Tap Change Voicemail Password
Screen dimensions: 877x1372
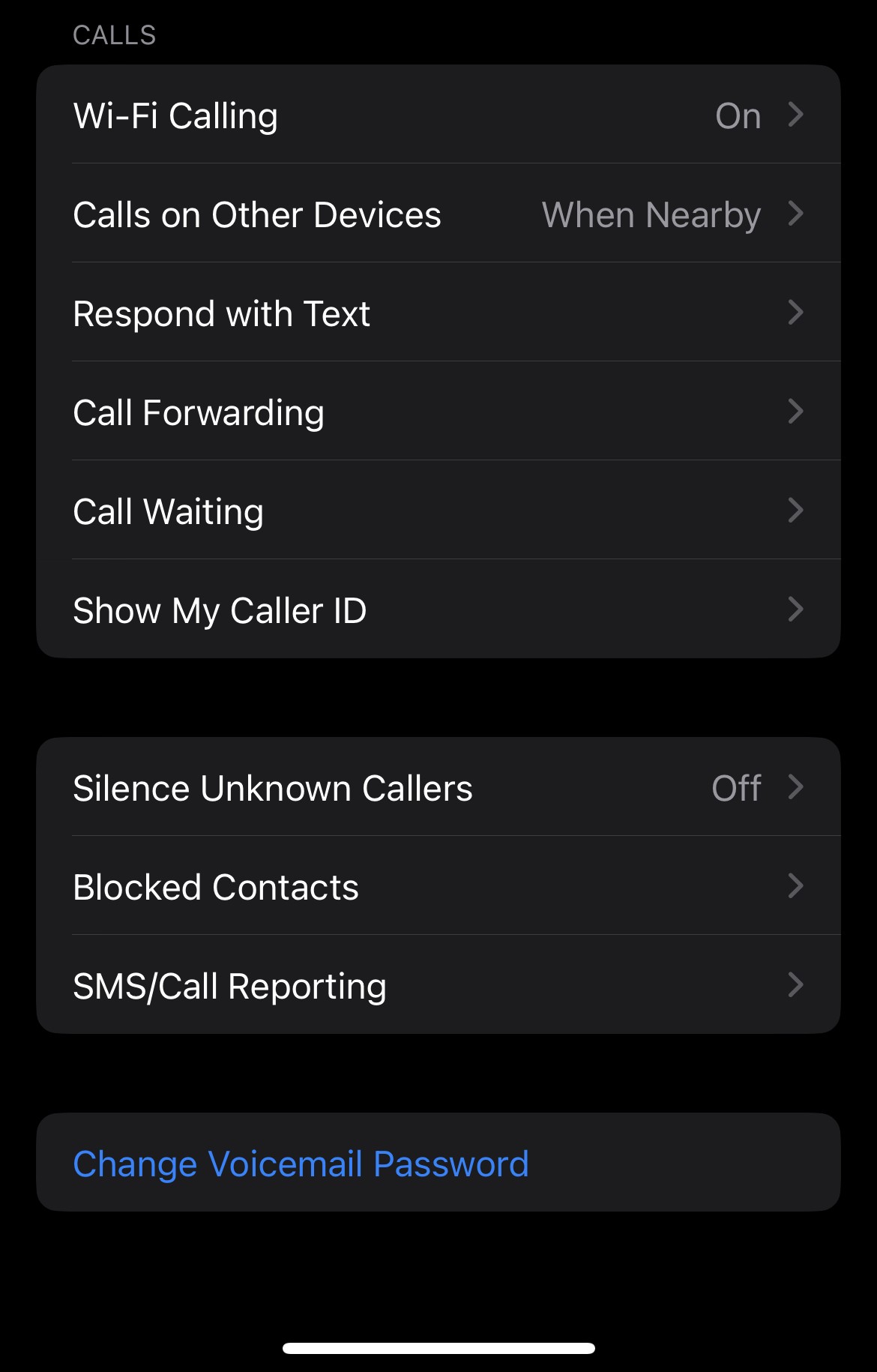click(x=301, y=1164)
